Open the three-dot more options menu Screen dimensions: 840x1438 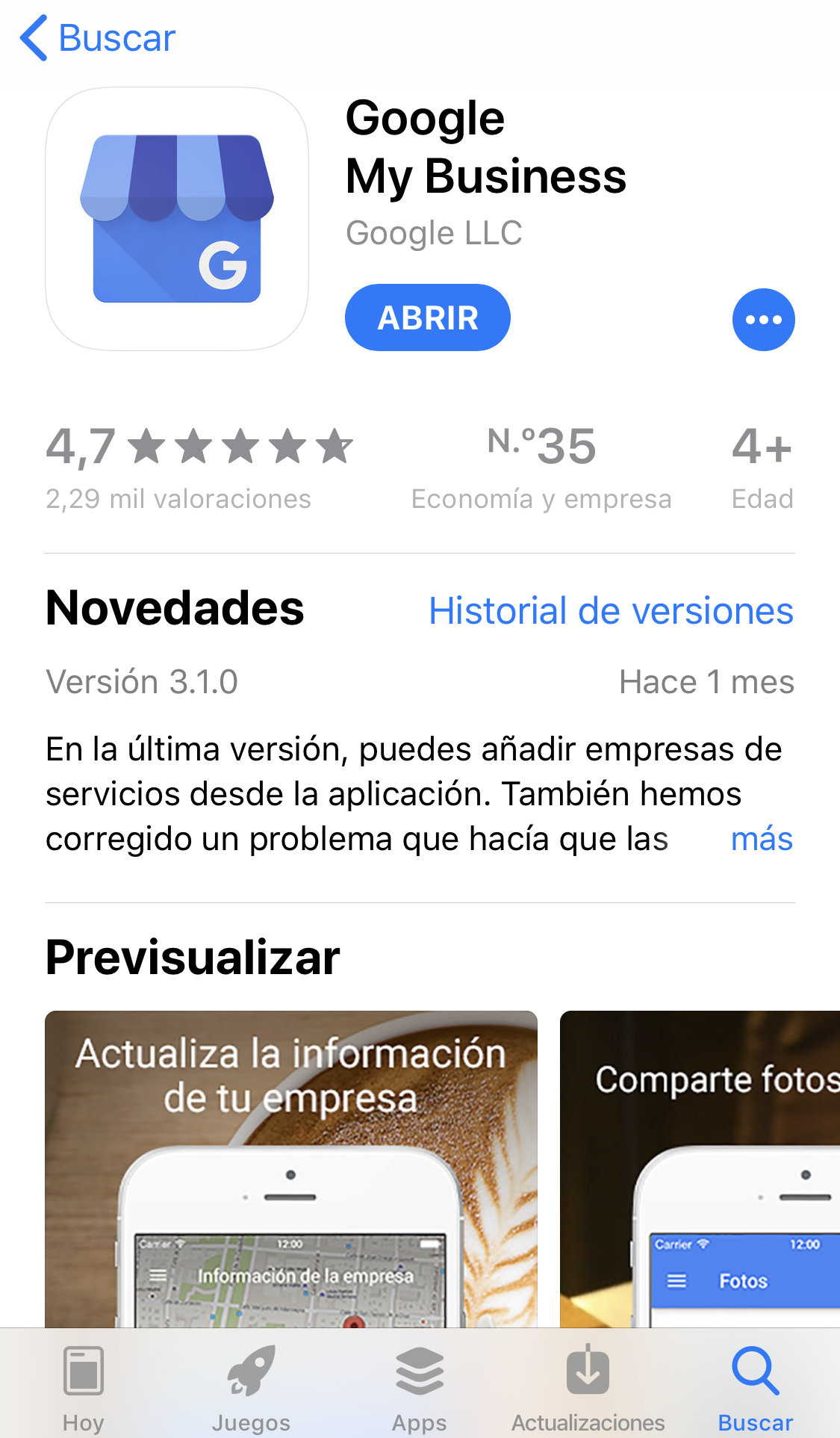click(762, 320)
